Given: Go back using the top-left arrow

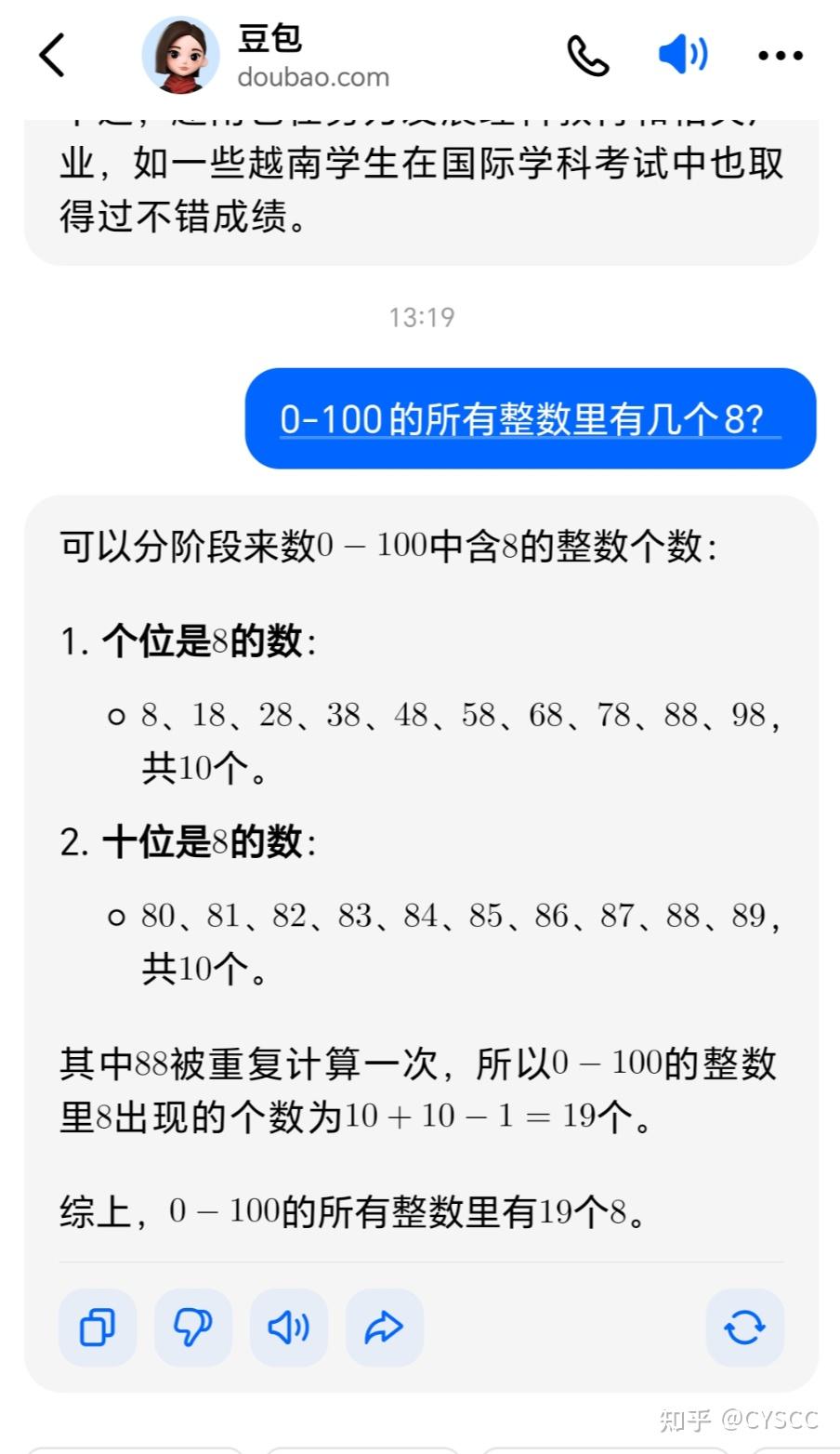Looking at the screenshot, I should click(x=53, y=55).
